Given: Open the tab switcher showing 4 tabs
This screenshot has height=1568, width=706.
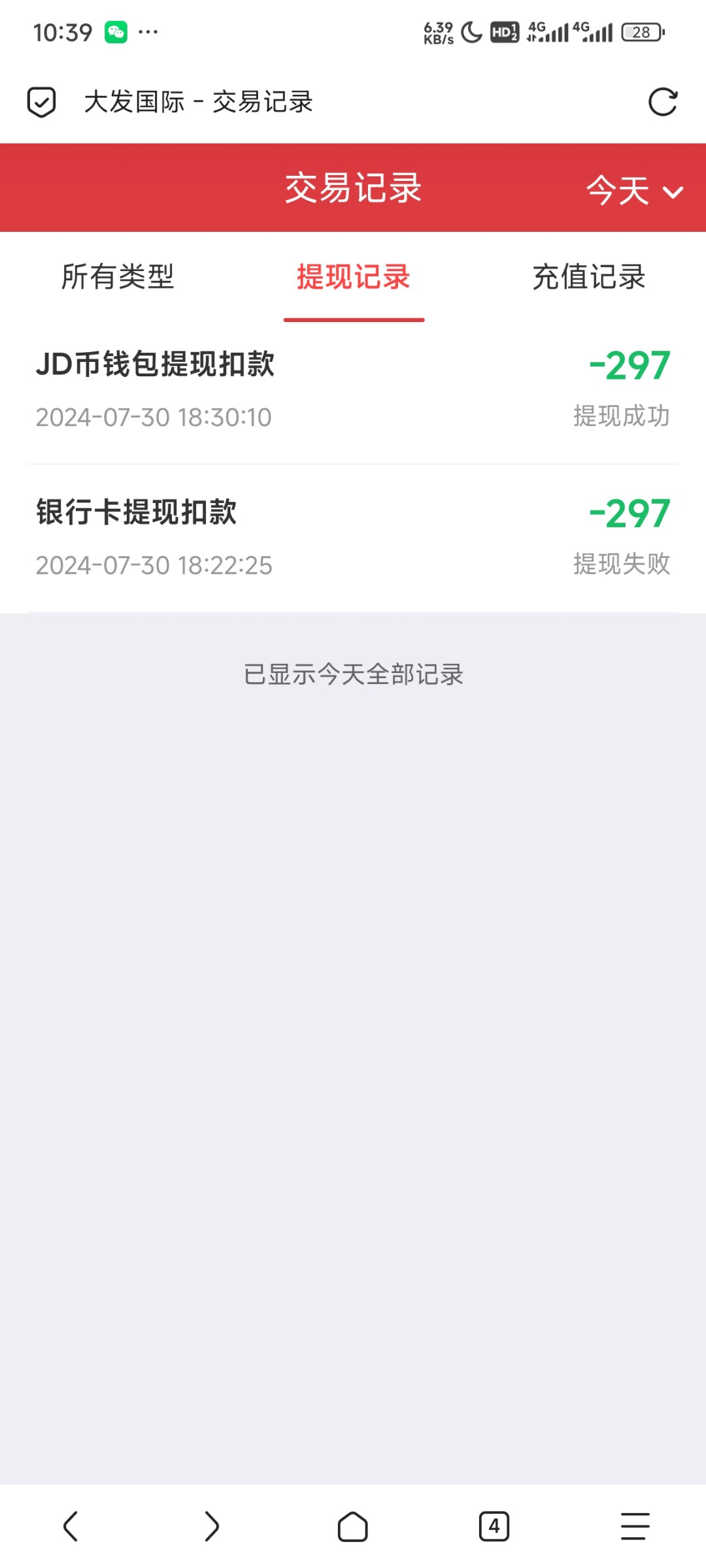Looking at the screenshot, I should point(494,1527).
